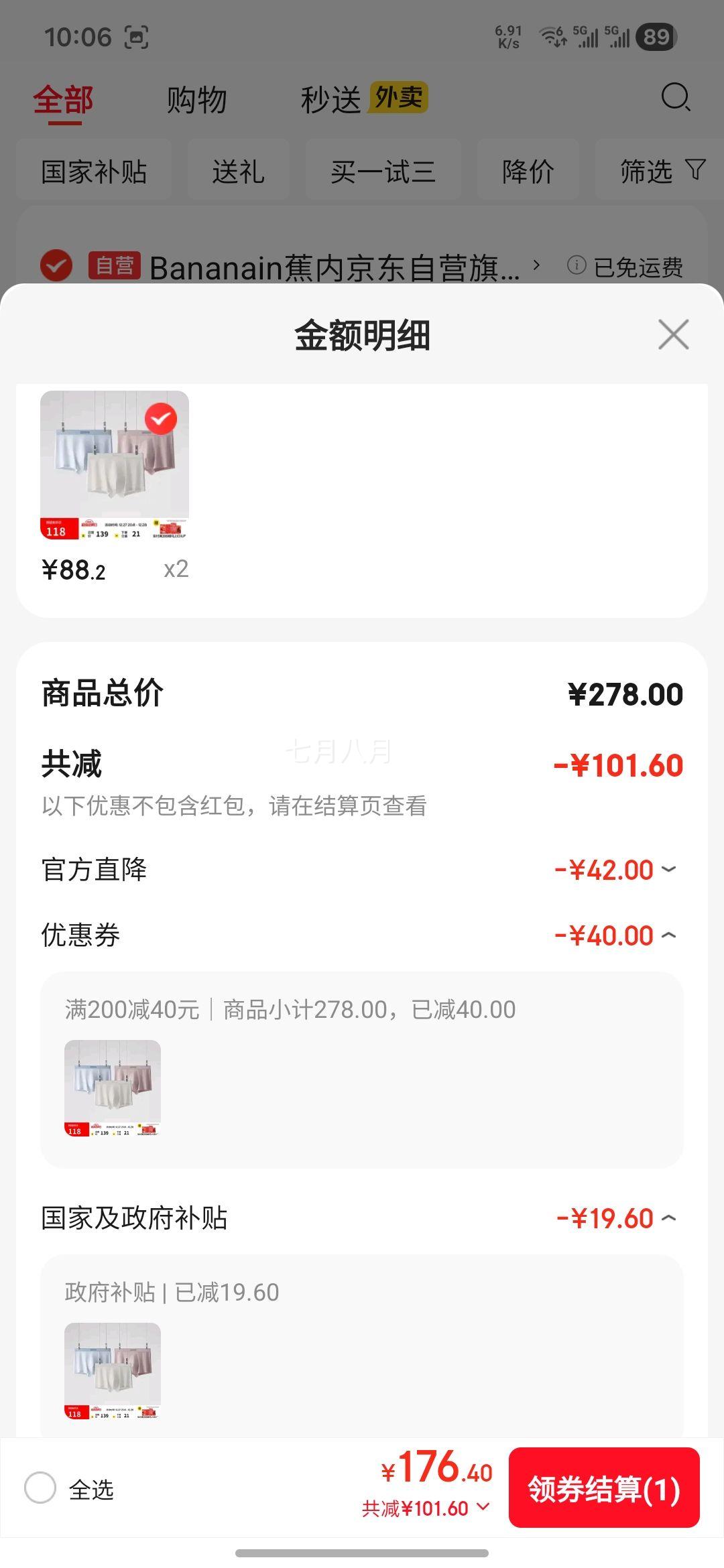Close the 金额明细 detail modal

click(673, 335)
